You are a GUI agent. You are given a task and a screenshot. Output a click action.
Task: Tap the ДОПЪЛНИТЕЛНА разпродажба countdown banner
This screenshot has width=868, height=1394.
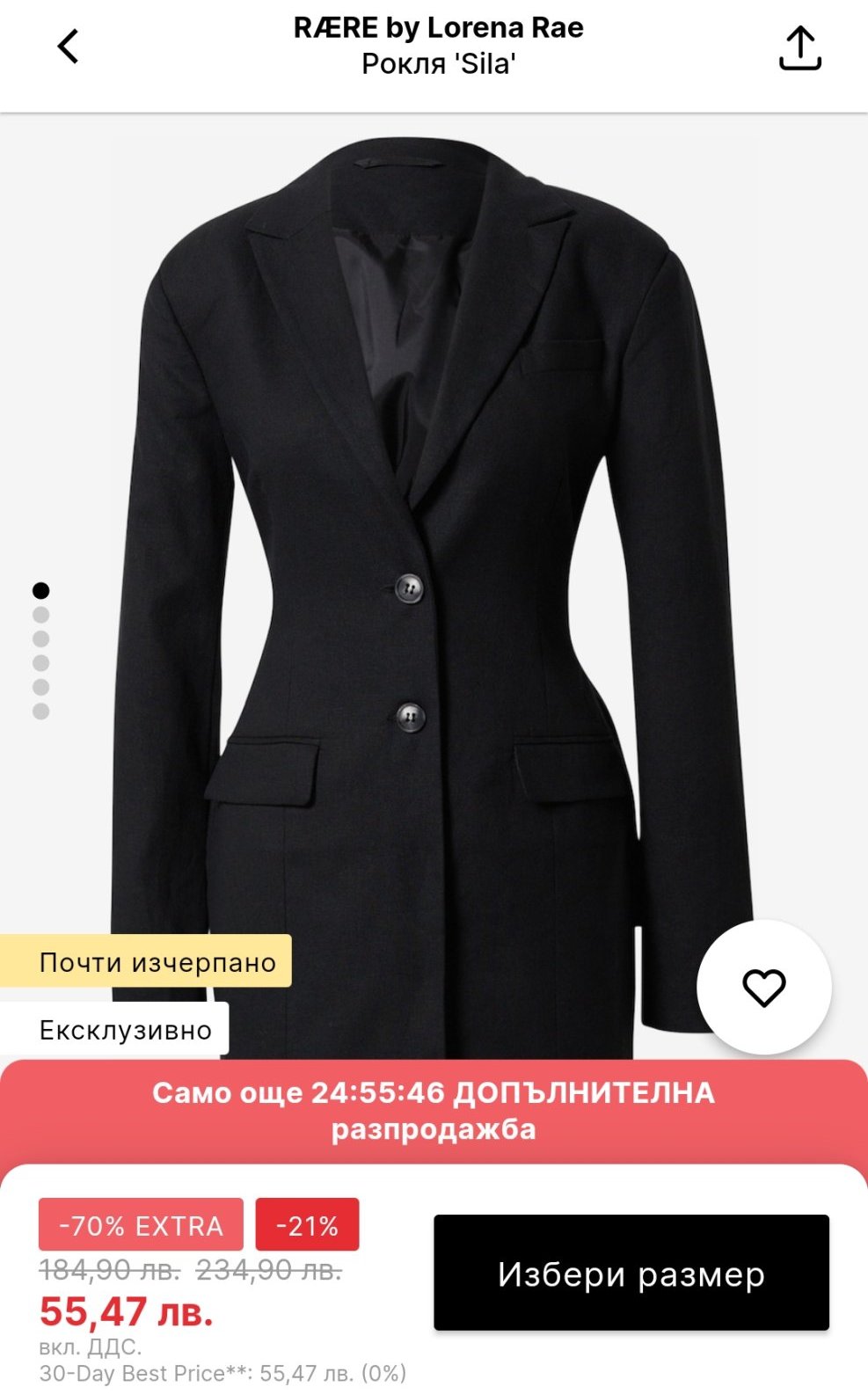tap(434, 1111)
